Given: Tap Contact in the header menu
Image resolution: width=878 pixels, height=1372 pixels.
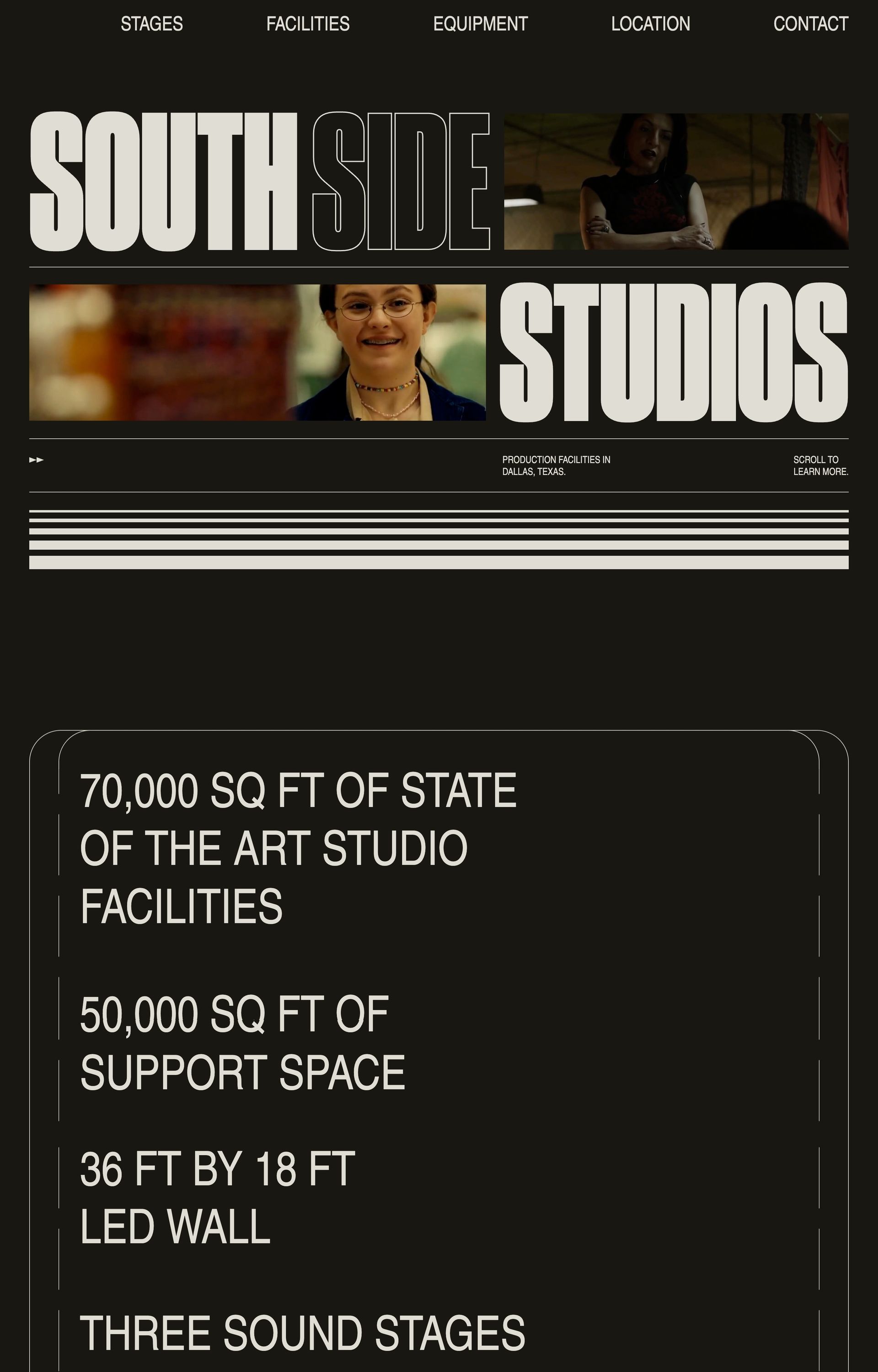Looking at the screenshot, I should click(810, 24).
